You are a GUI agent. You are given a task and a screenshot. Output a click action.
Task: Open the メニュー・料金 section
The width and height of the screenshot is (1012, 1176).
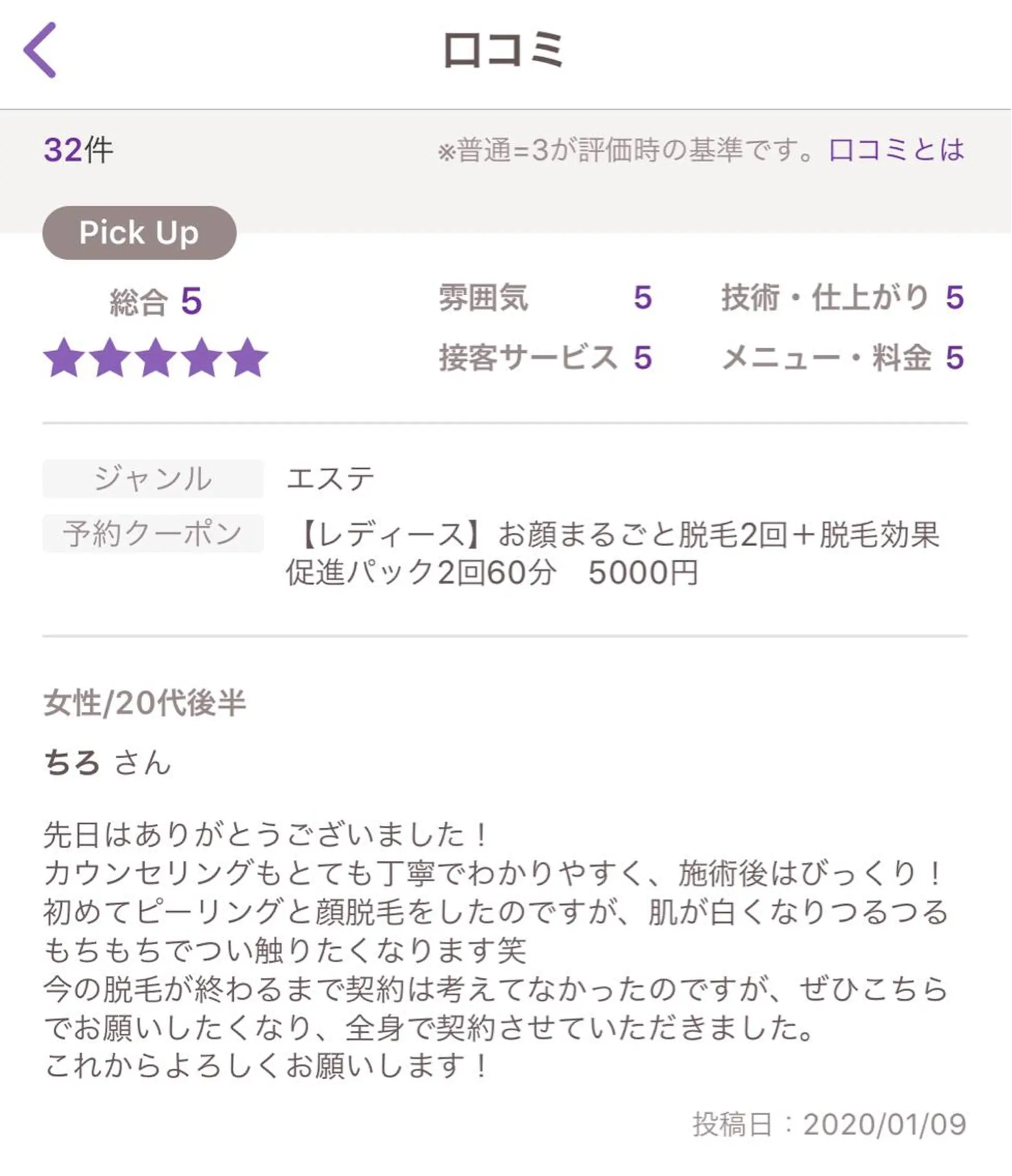(841, 357)
